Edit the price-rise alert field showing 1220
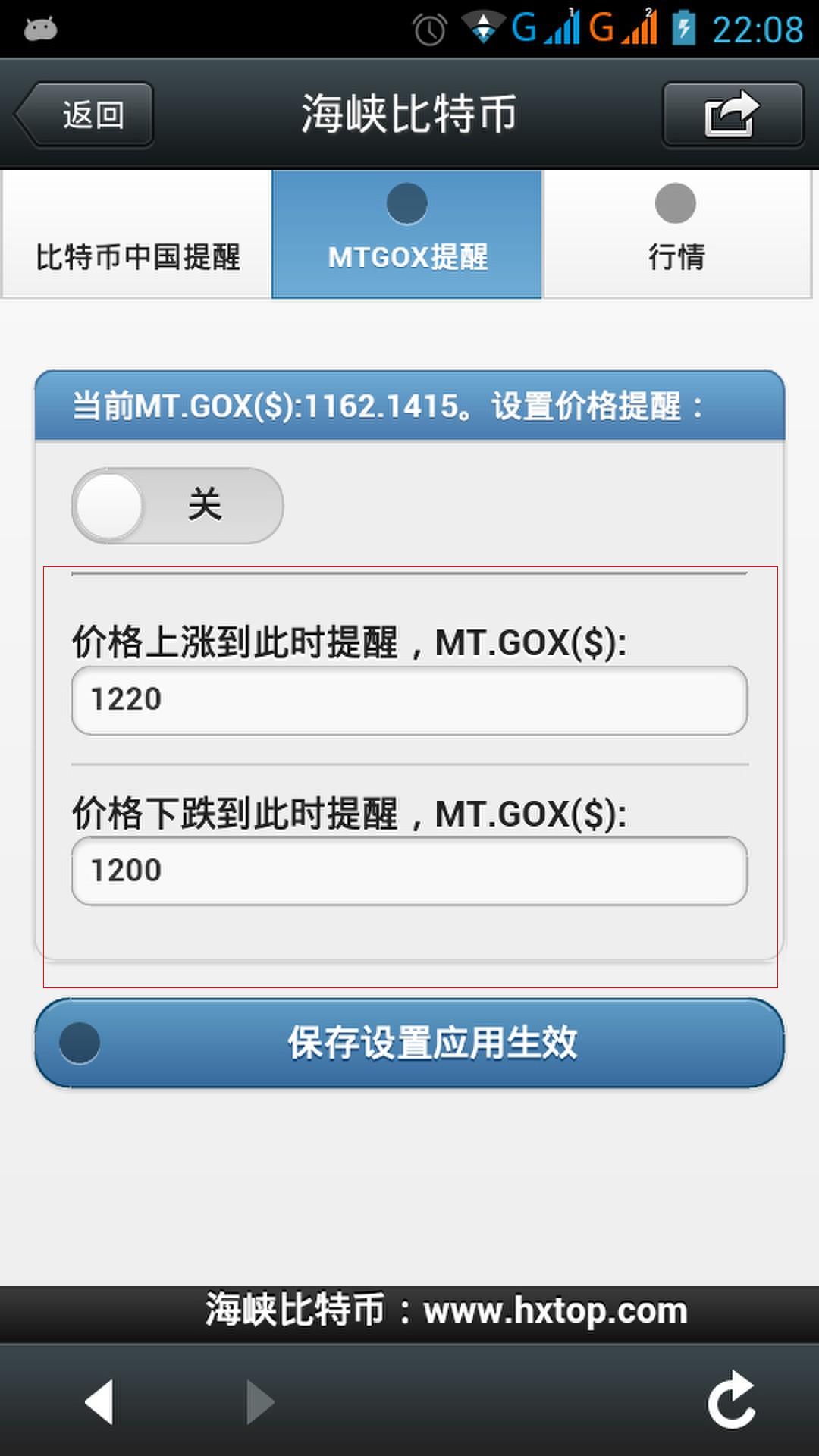 coord(409,700)
